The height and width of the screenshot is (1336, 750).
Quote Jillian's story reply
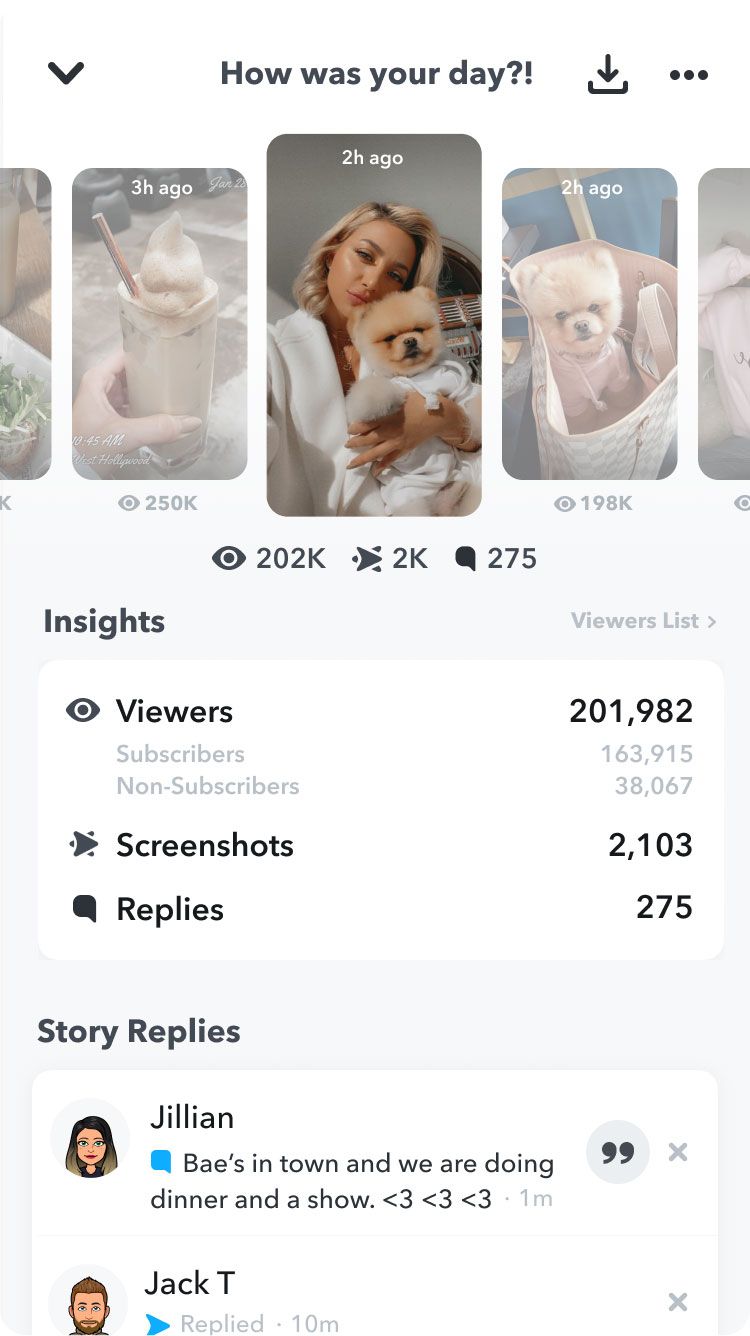617,1152
